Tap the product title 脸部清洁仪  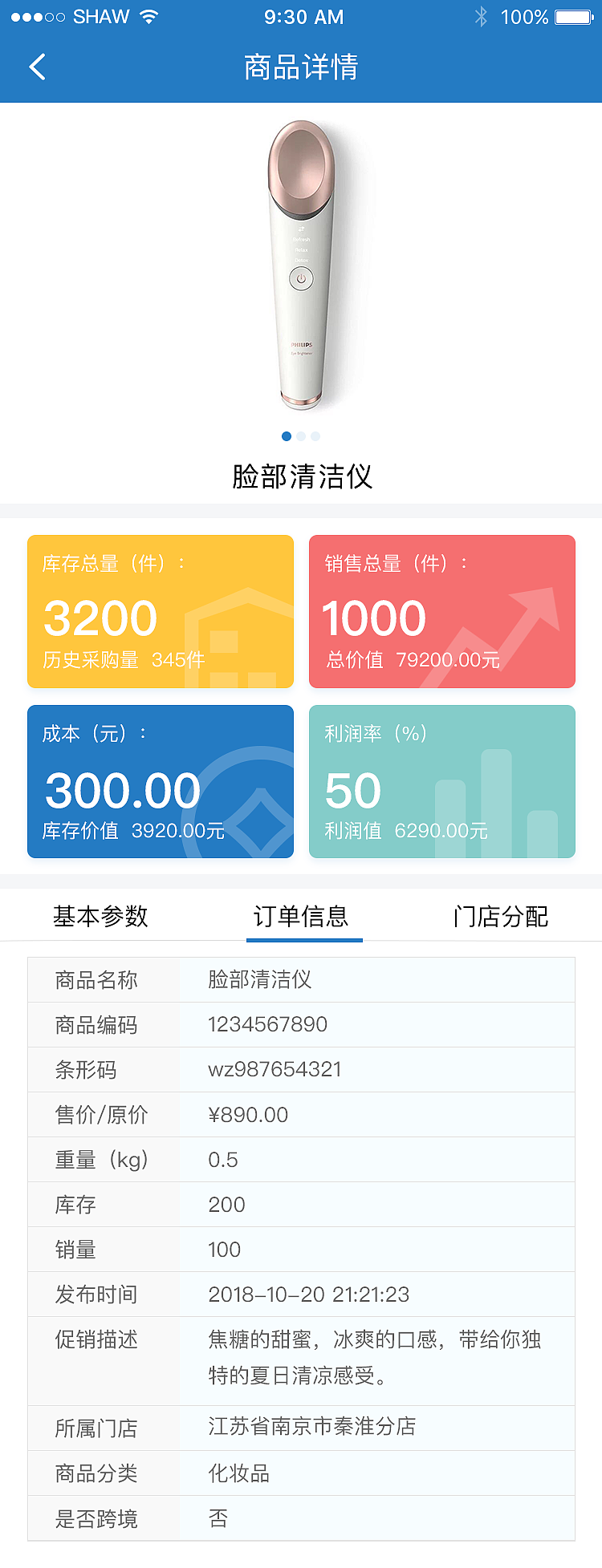(301, 475)
